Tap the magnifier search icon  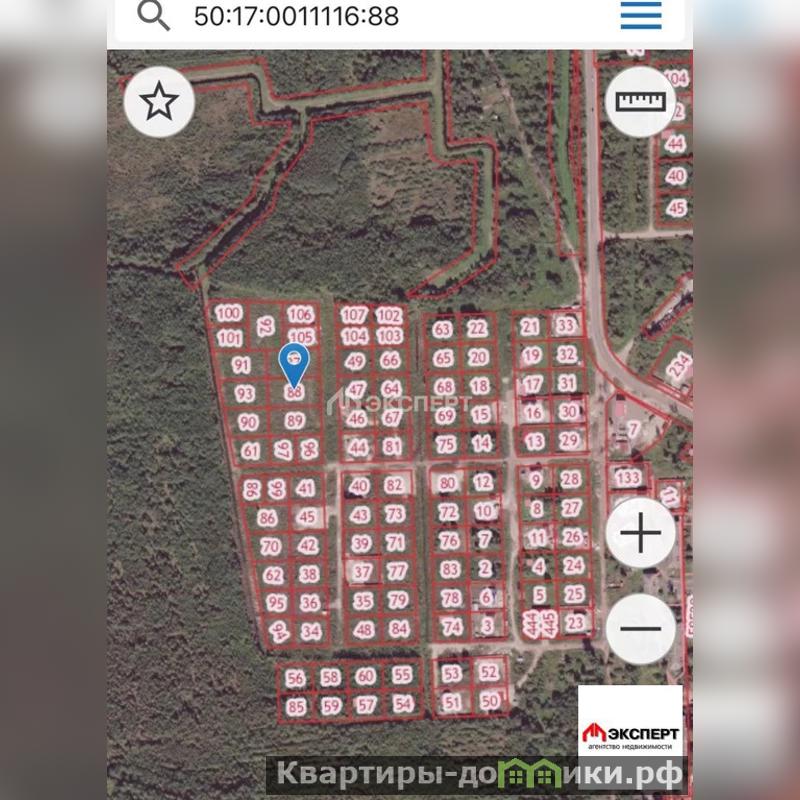152,15
